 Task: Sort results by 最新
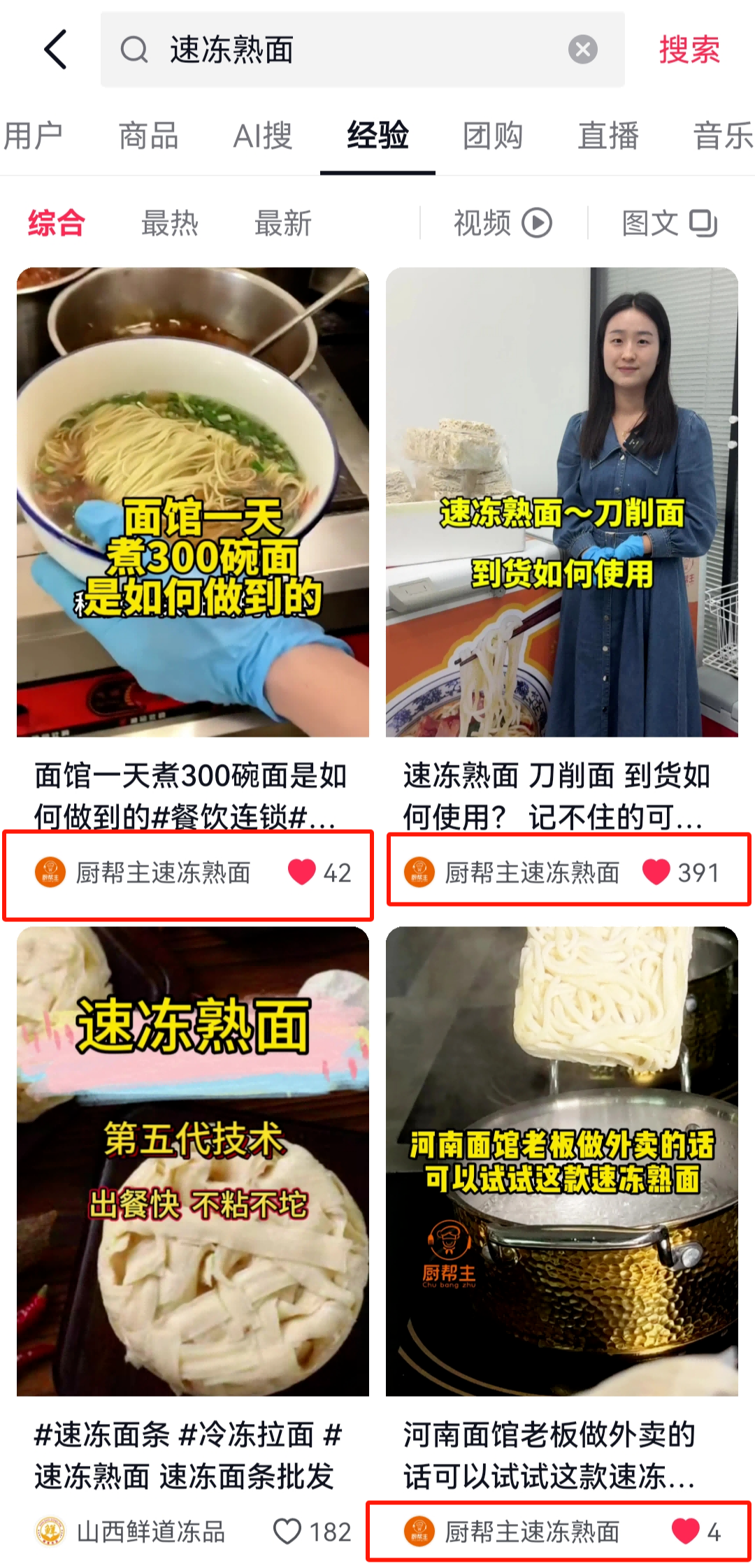[x=283, y=224]
